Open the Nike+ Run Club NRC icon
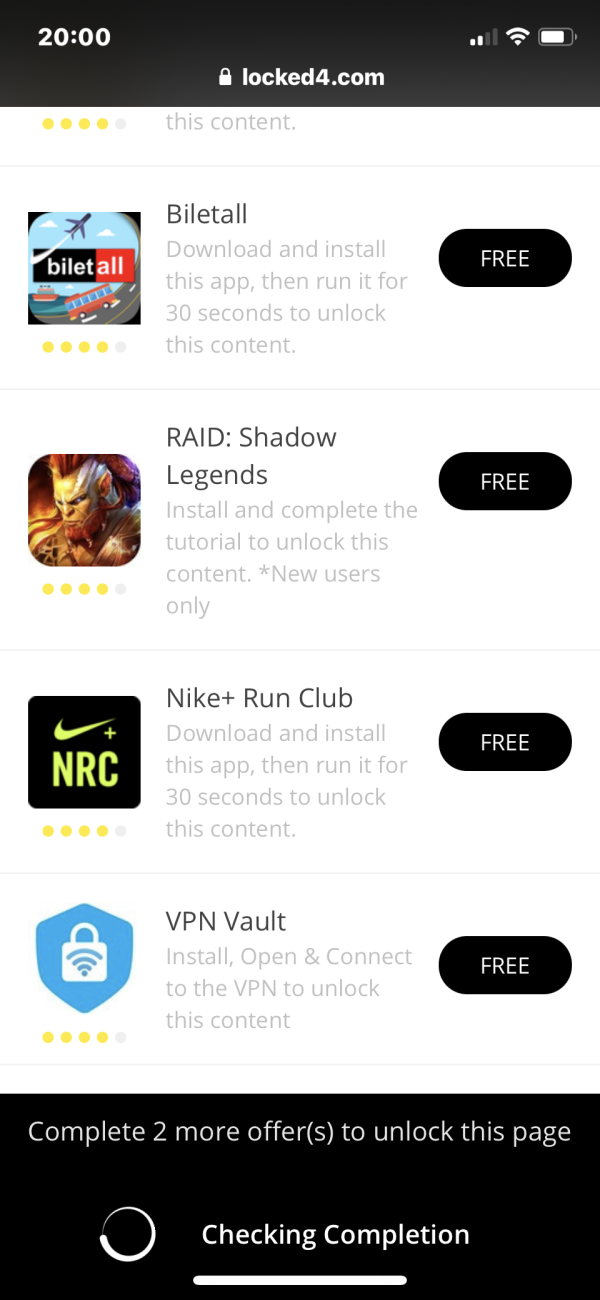This screenshot has height=1300, width=600. (x=84, y=752)
